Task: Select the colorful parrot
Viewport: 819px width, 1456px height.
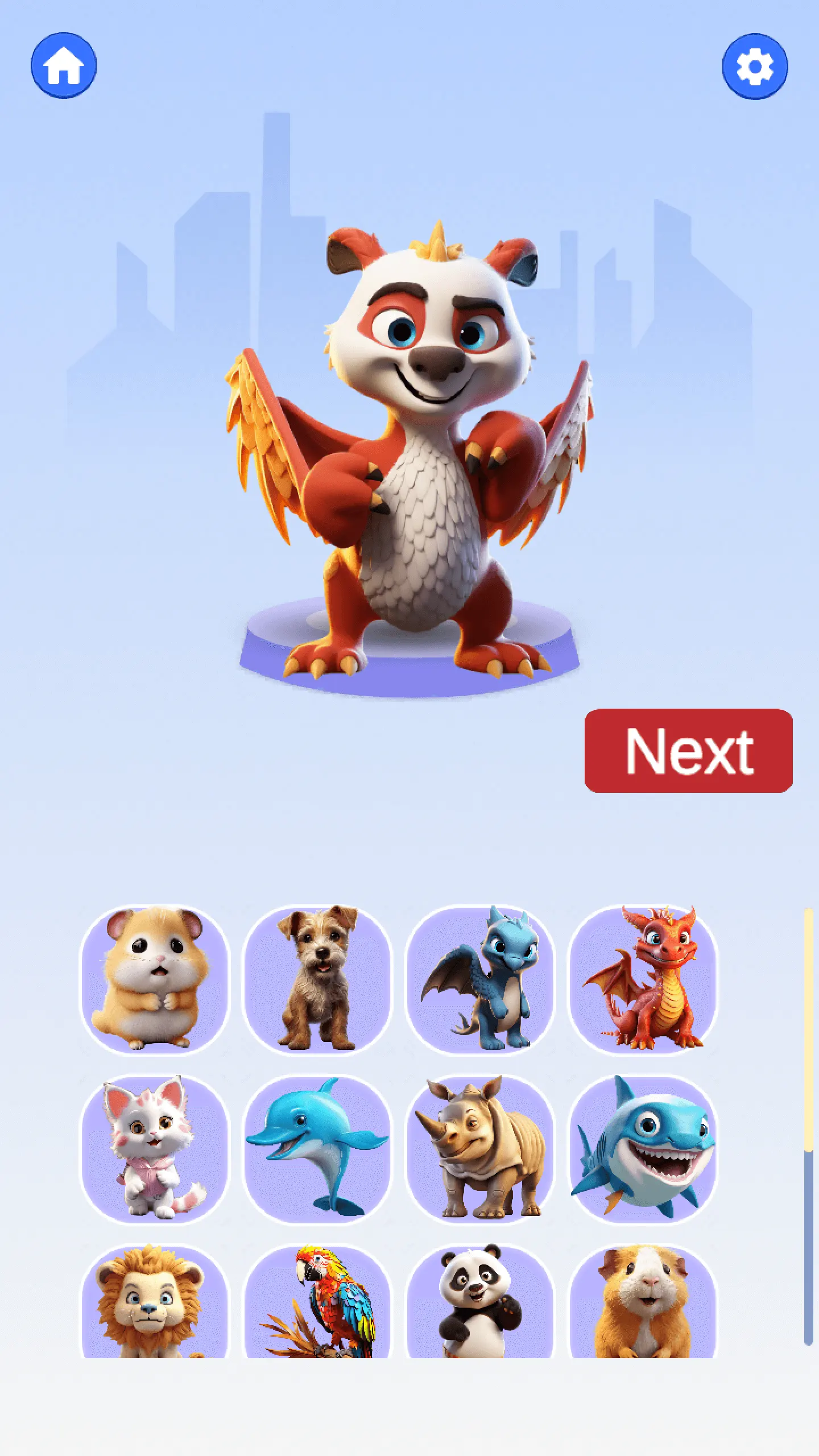Action: (x=317, y=1304)
